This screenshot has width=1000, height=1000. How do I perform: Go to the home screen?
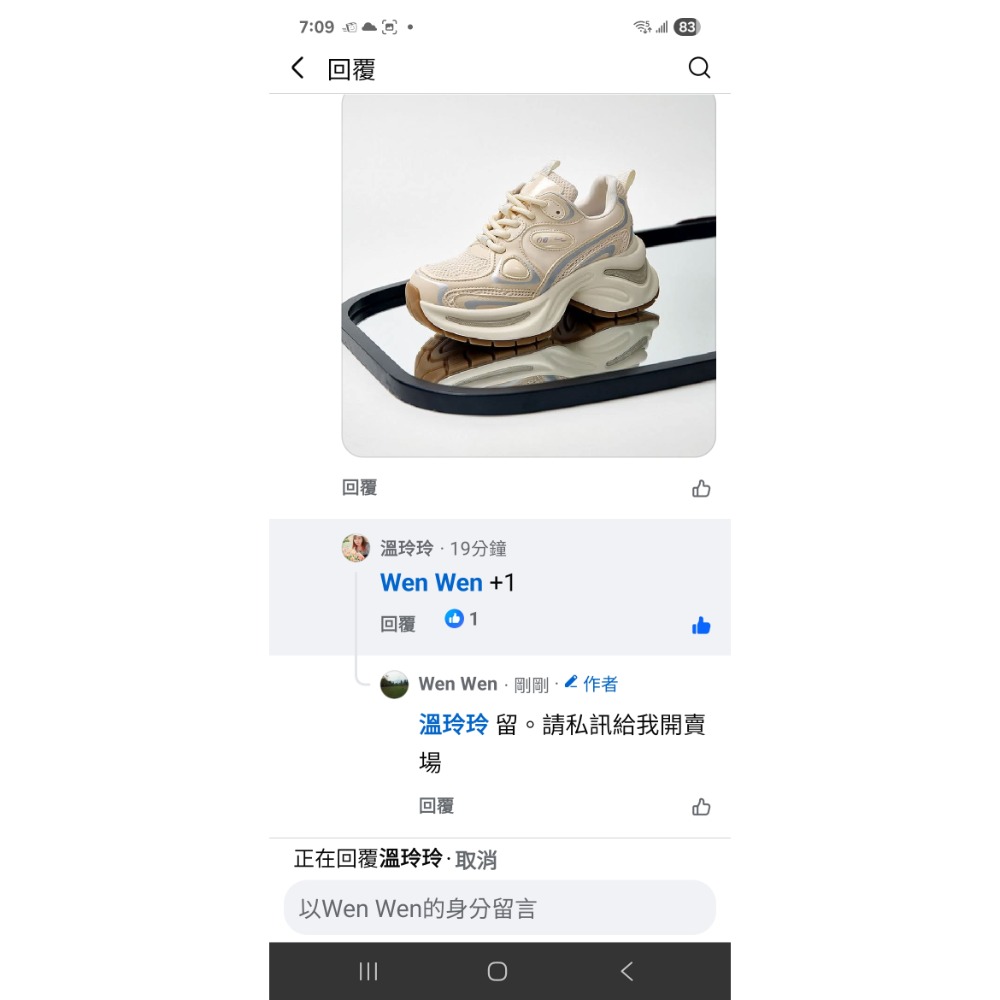pos(497,971)
